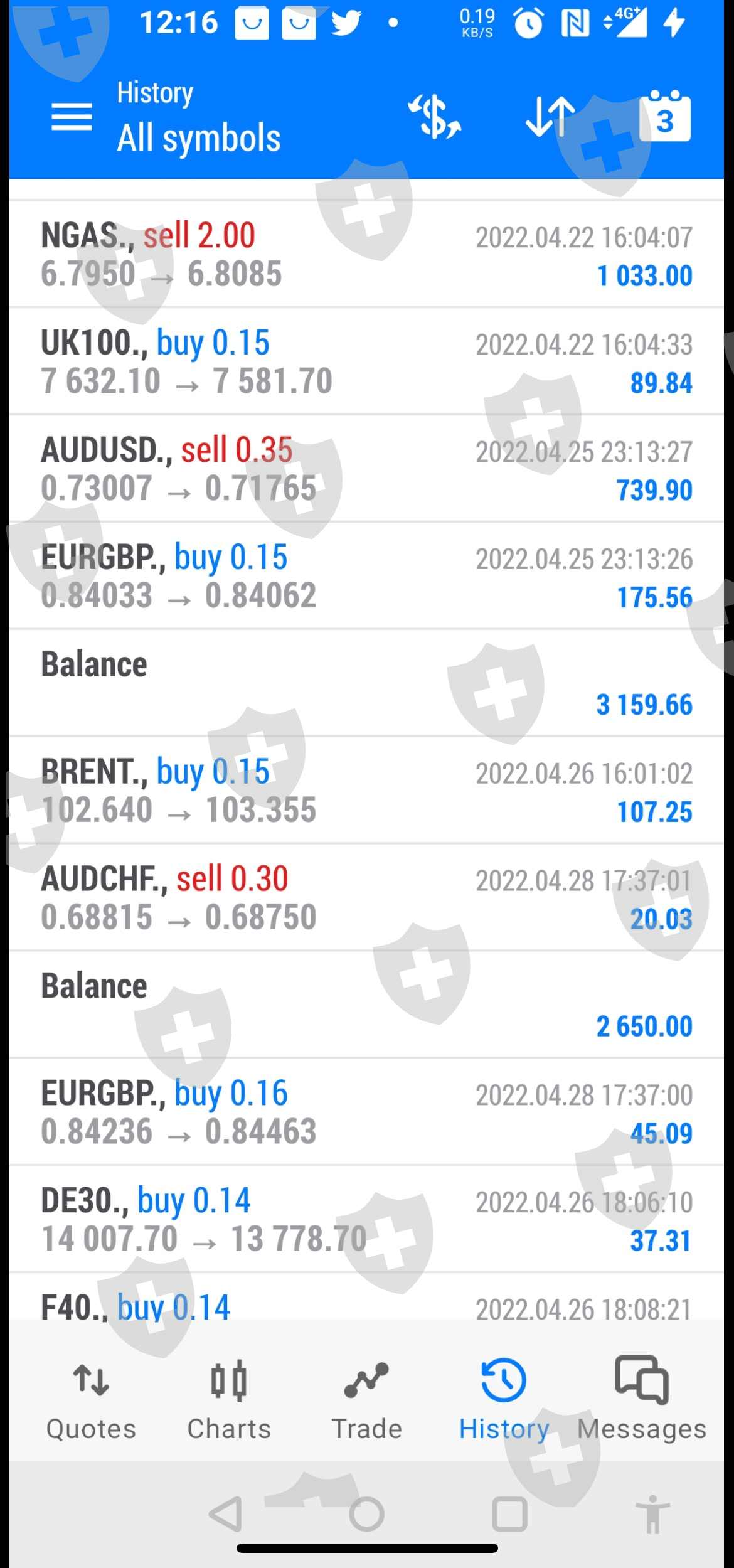Screen dimensions: 734x1568
Task: View the EURGBP buy 0.16 trade
Action: 366,1113
